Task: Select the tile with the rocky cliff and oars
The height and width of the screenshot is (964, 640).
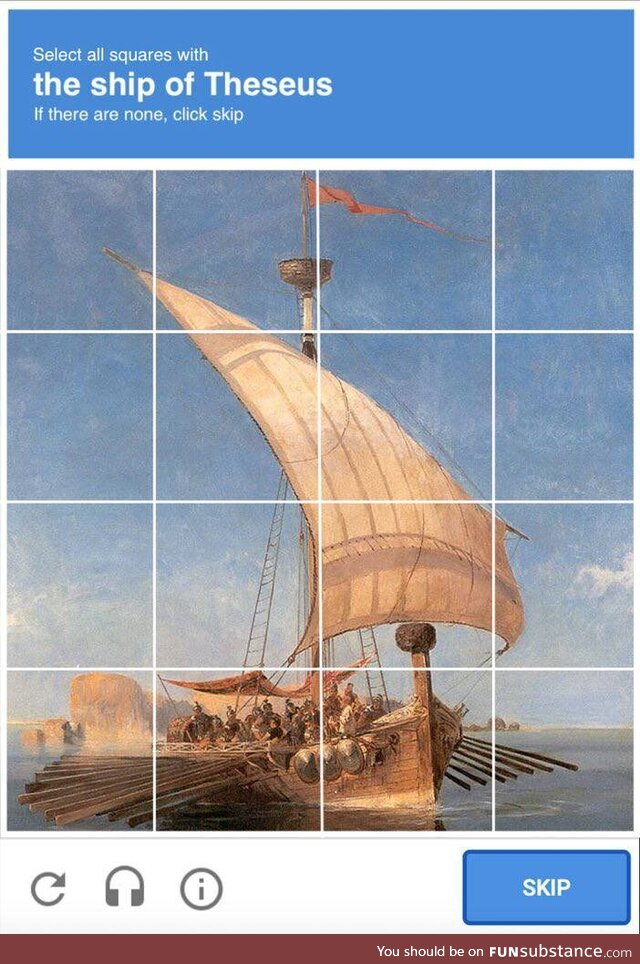Action: pyautogui.click(x=80, y=750)
